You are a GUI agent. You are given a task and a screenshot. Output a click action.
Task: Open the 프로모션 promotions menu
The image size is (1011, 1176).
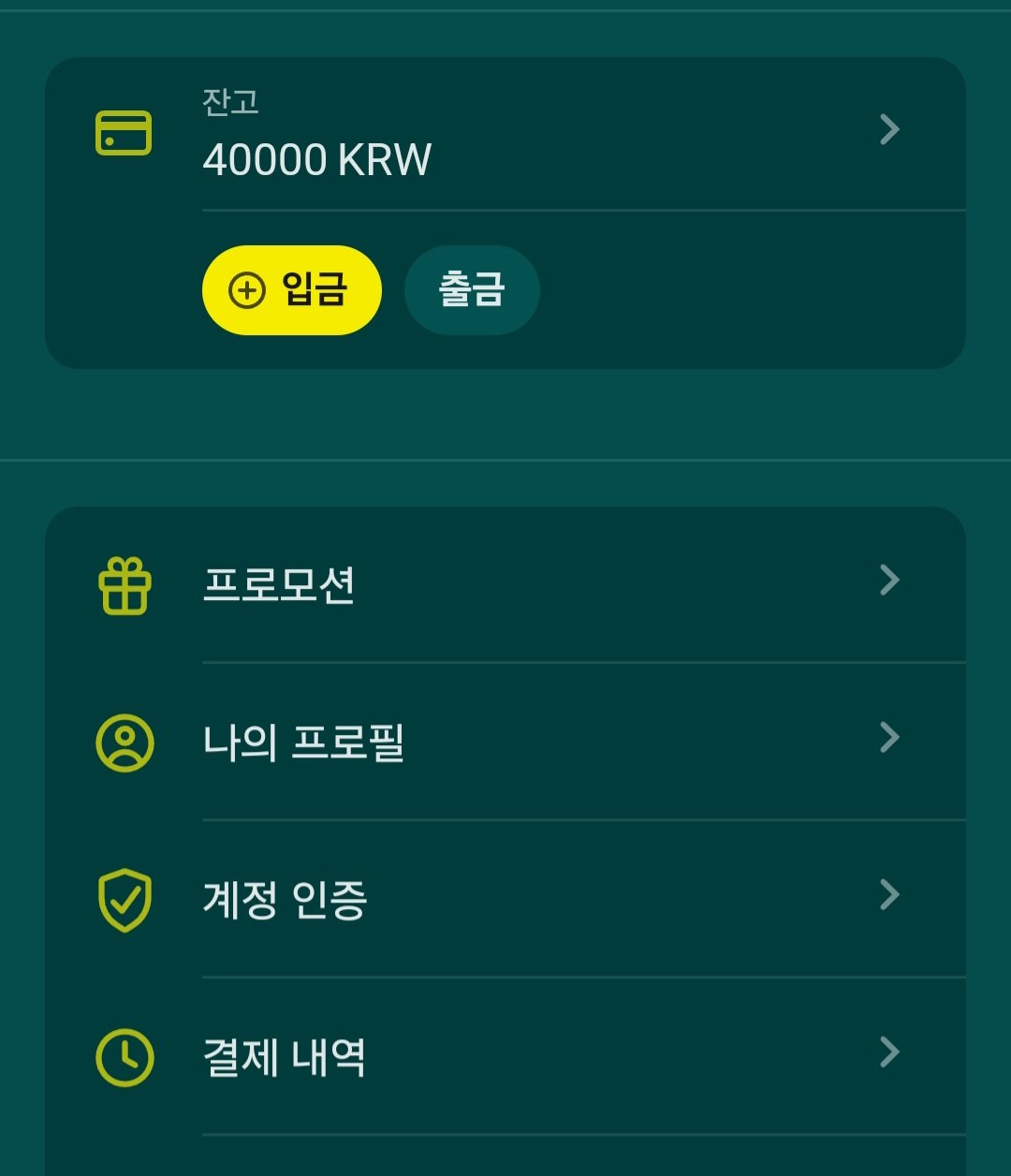[x=505, y=584]
